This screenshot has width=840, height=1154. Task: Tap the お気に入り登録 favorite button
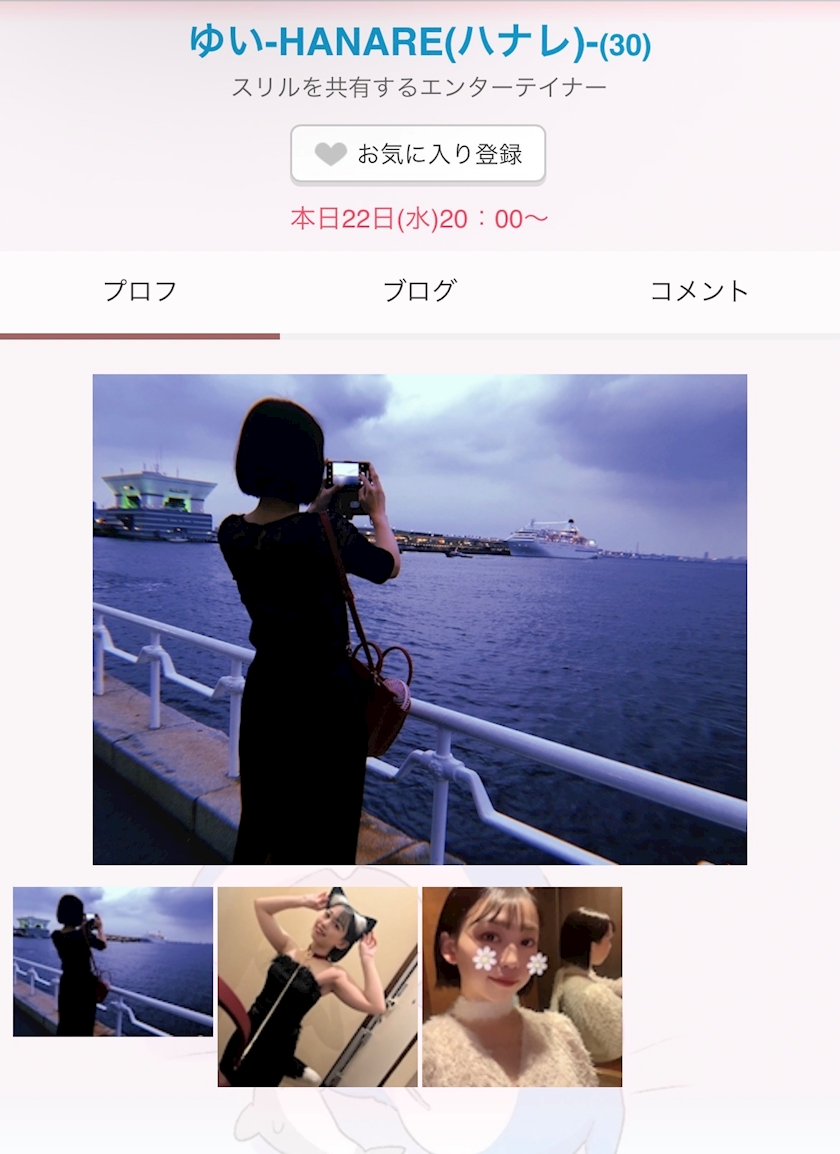point(418,155)
